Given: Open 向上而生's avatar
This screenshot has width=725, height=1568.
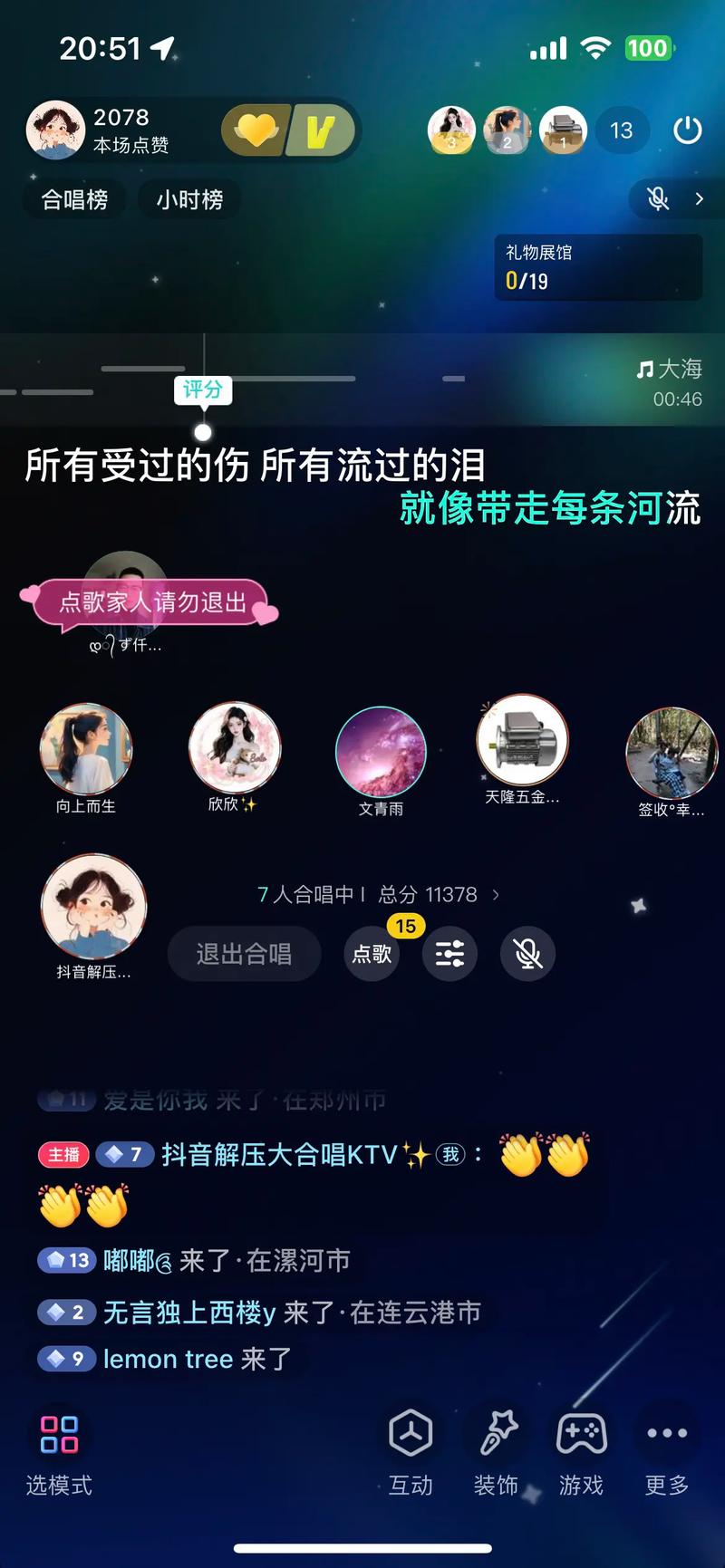Looking at the screenshot, I should click(x=86, y=750).
